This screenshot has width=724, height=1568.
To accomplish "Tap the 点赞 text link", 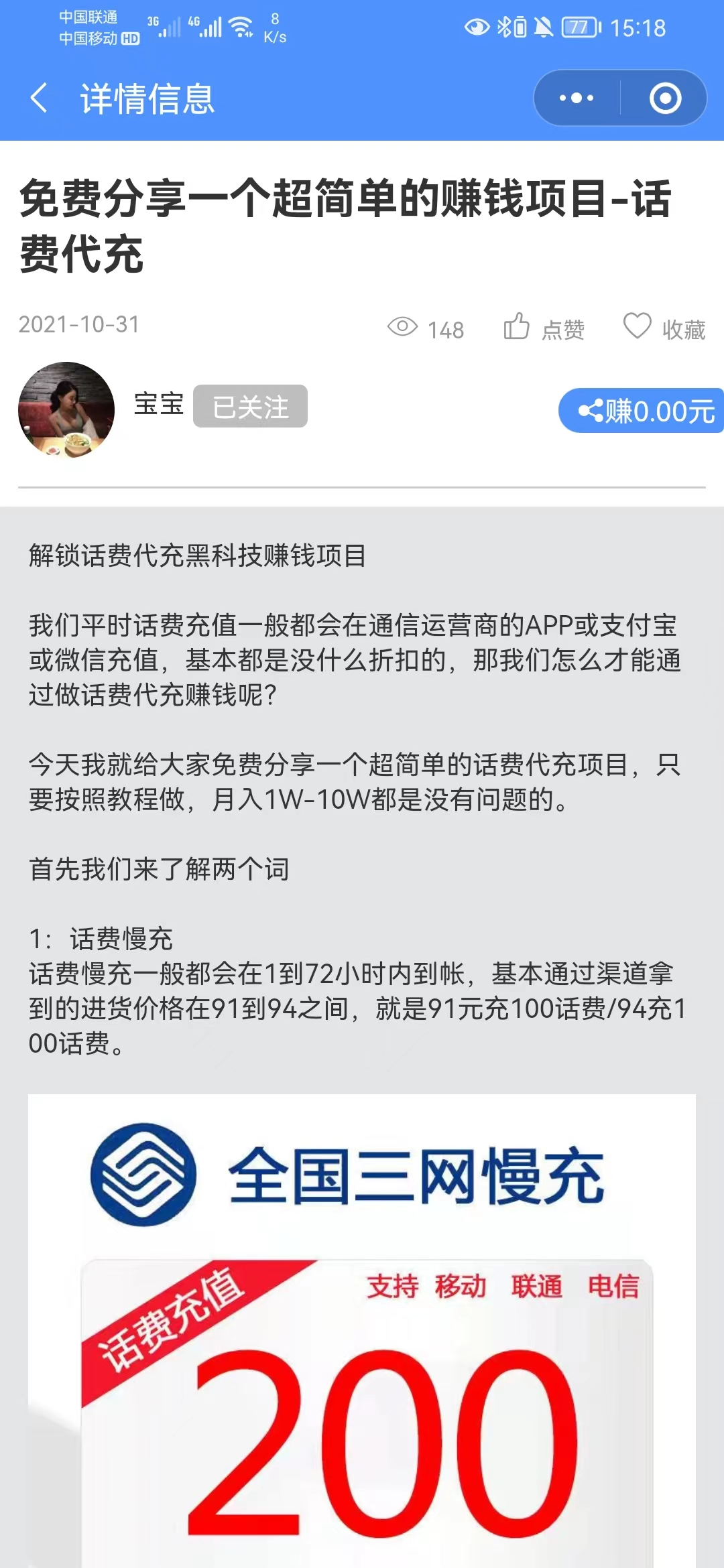I will 563,328.
